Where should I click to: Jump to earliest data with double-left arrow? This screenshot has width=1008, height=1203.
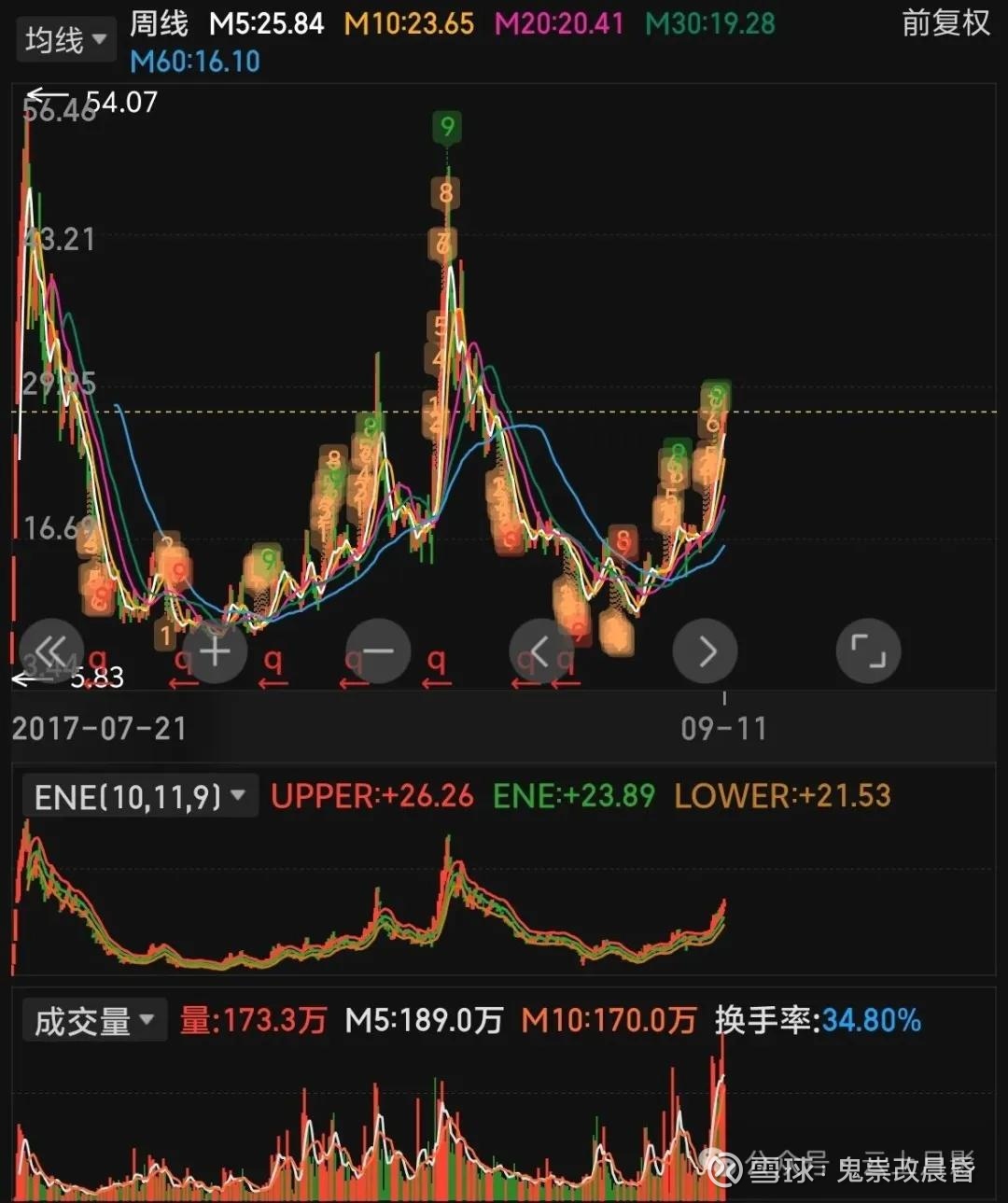pos(51,650)
